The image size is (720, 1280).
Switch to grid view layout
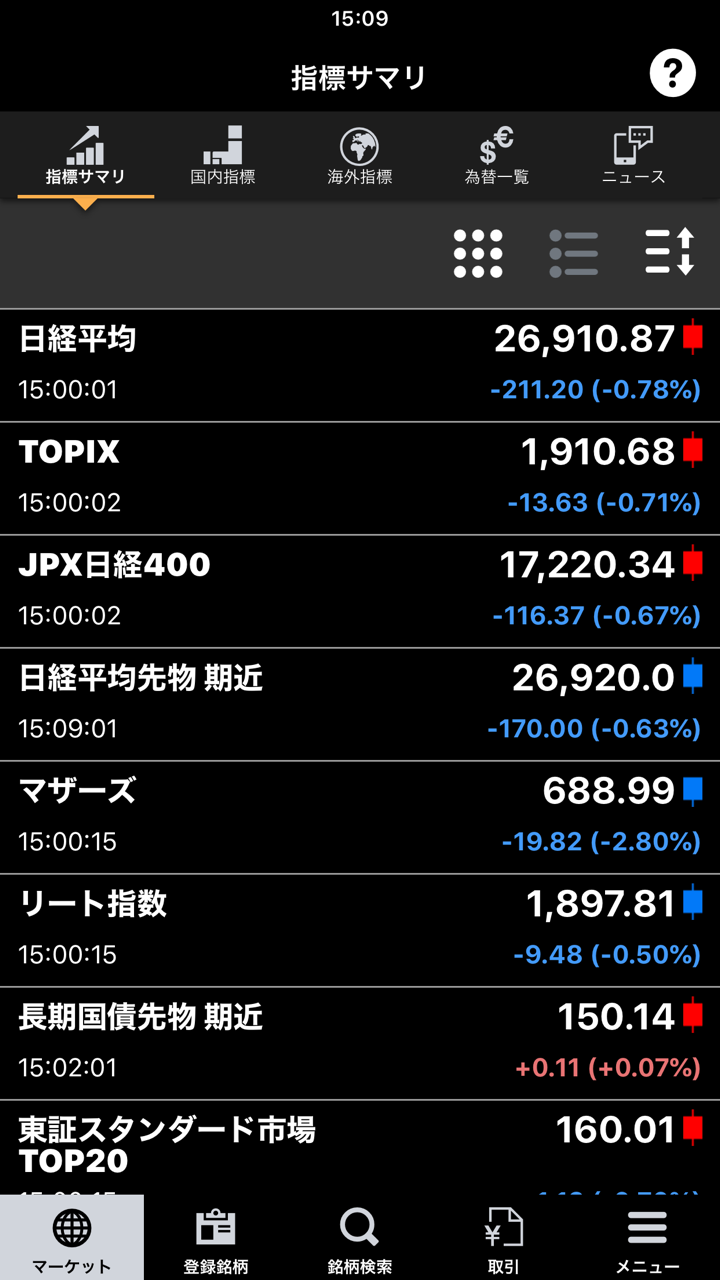point(478,253)
